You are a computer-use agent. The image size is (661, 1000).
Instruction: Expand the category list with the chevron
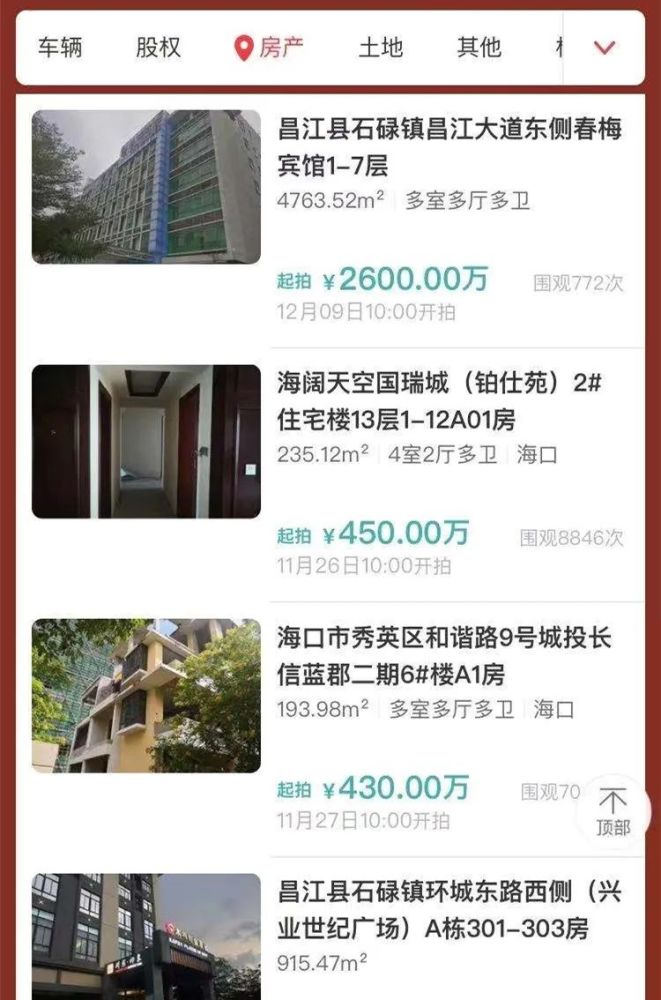coord(604,47)
